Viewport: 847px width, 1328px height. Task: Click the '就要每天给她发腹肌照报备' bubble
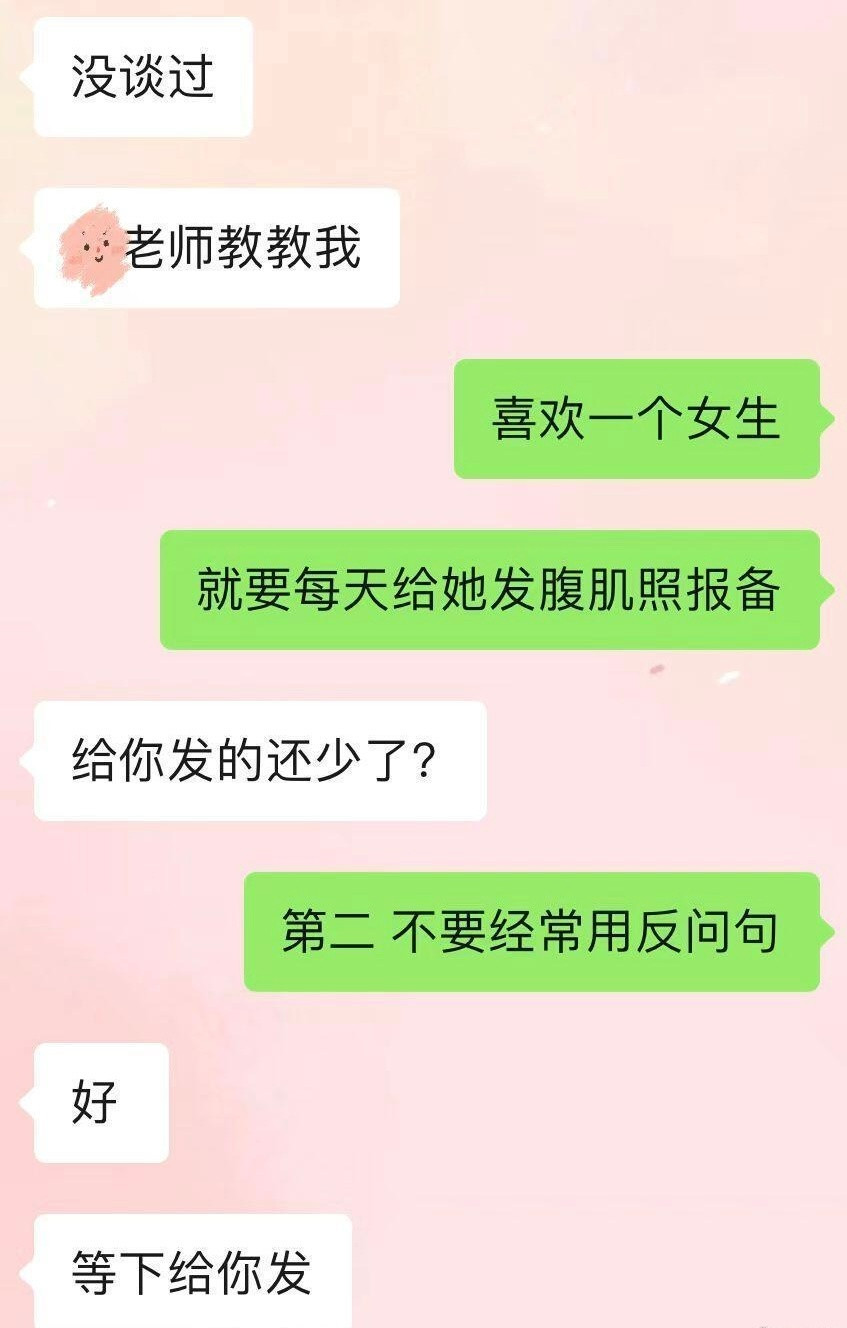click(x=490, y=590)
